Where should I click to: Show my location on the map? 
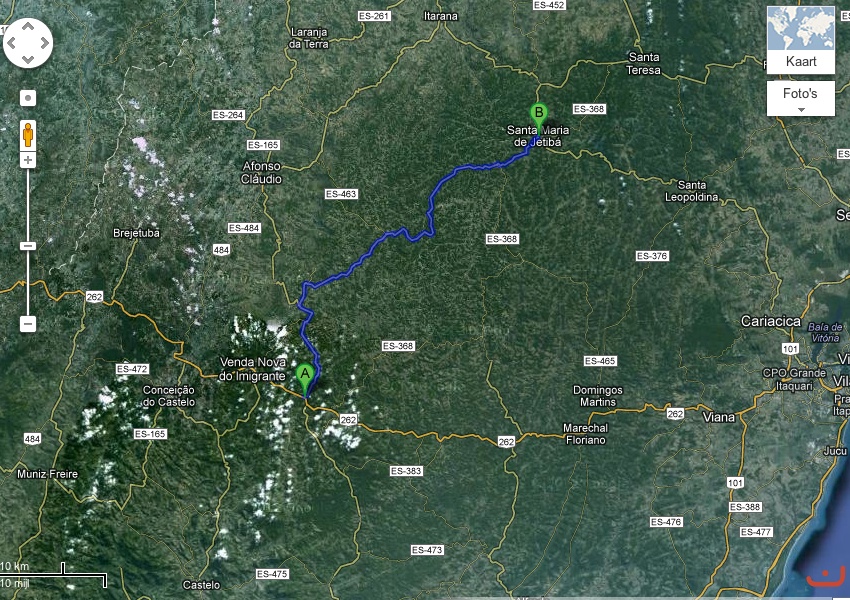point(28,98)
